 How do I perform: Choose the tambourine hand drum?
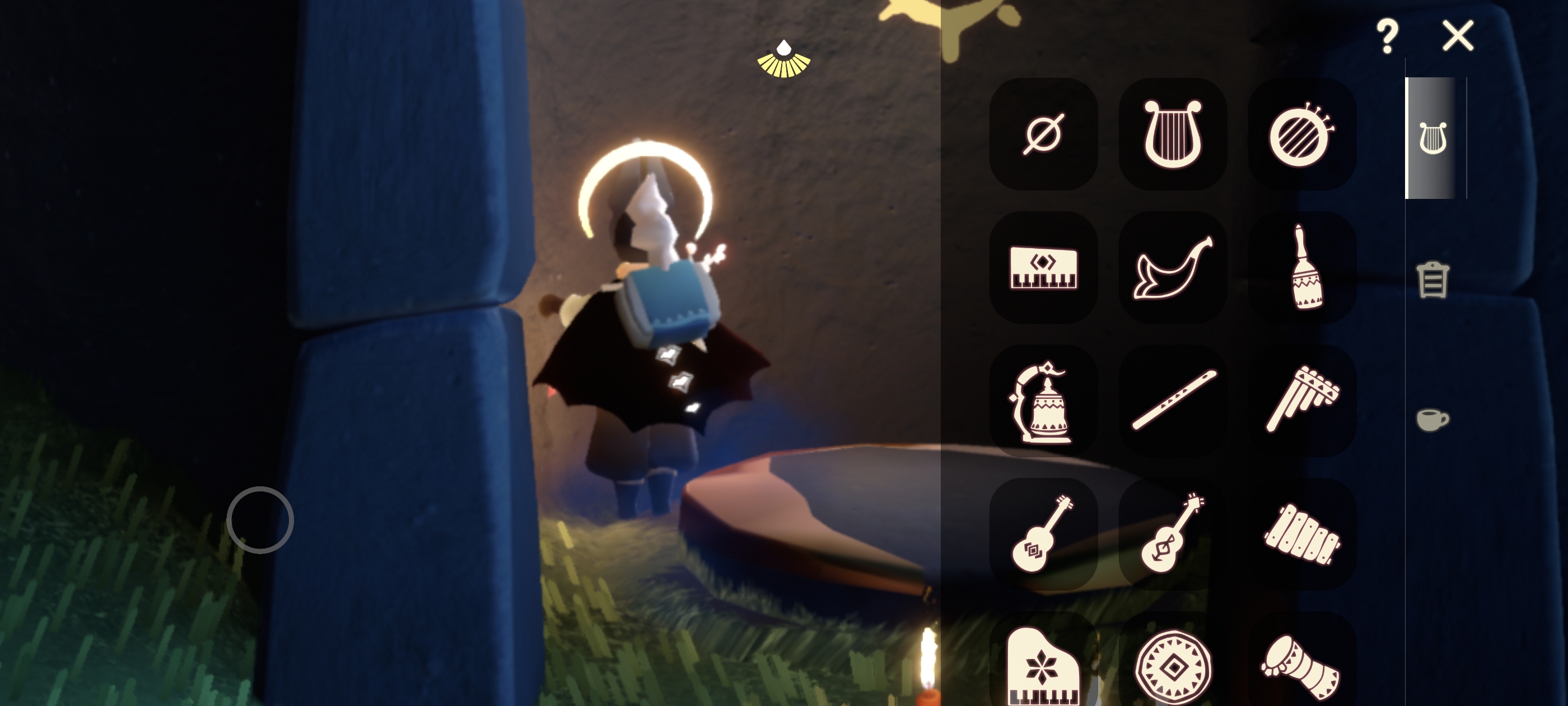point(1301,134)
